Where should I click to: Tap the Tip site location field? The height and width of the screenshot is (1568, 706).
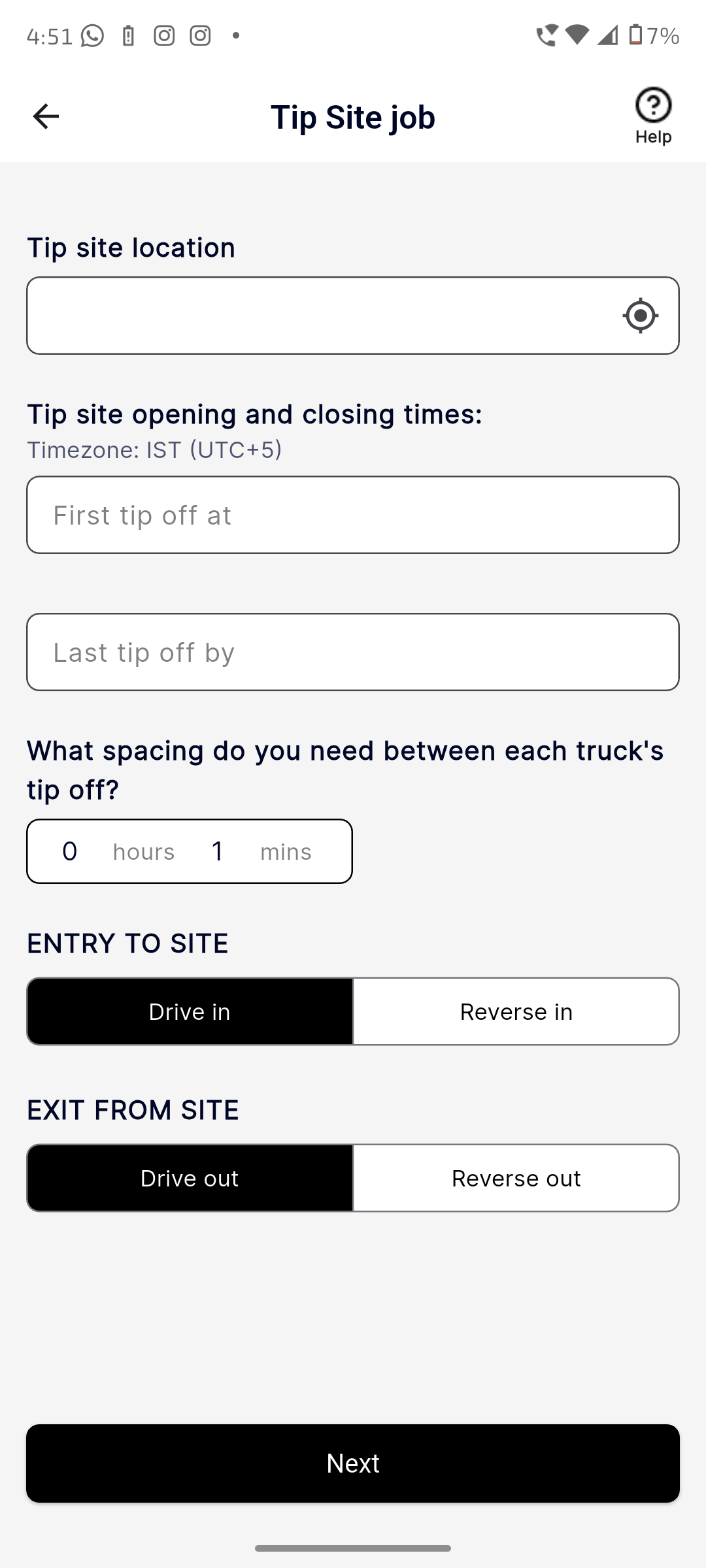click(320, 316)
